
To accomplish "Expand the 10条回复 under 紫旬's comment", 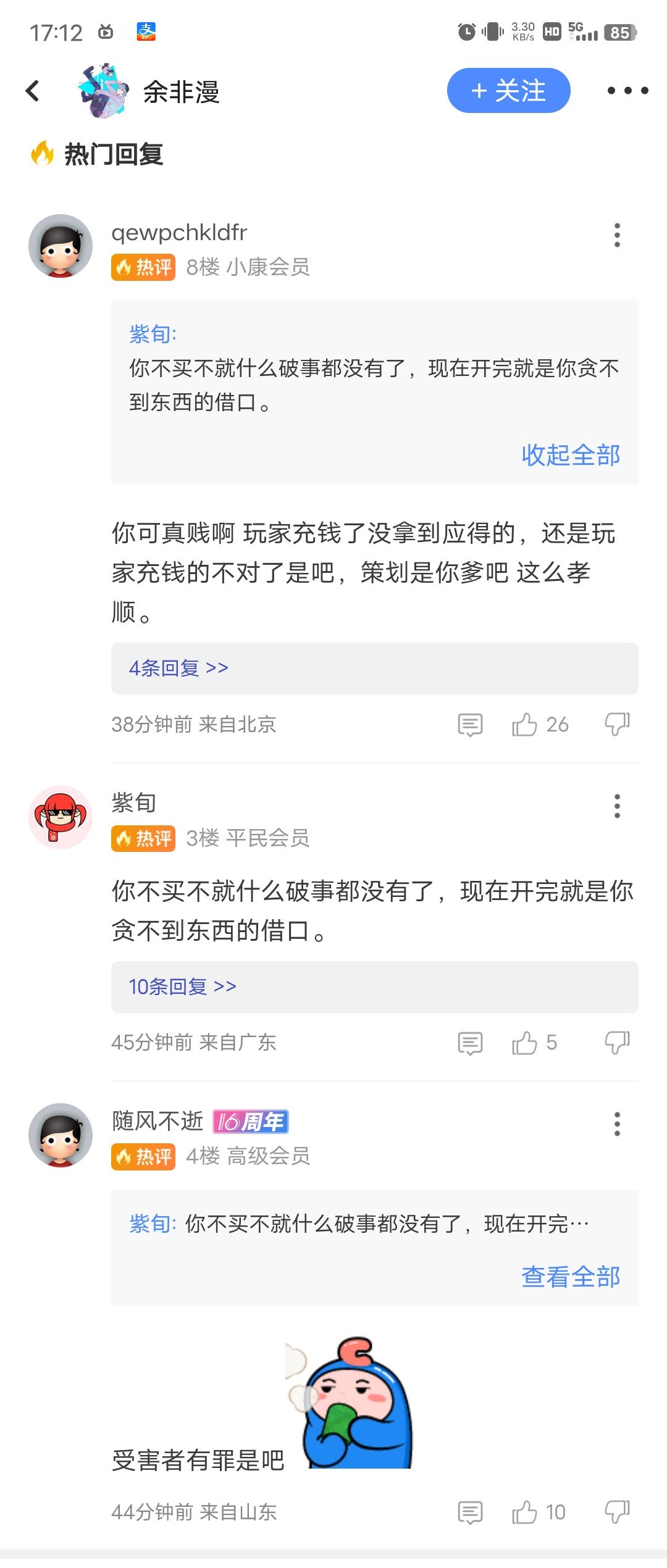I will 183,986.
